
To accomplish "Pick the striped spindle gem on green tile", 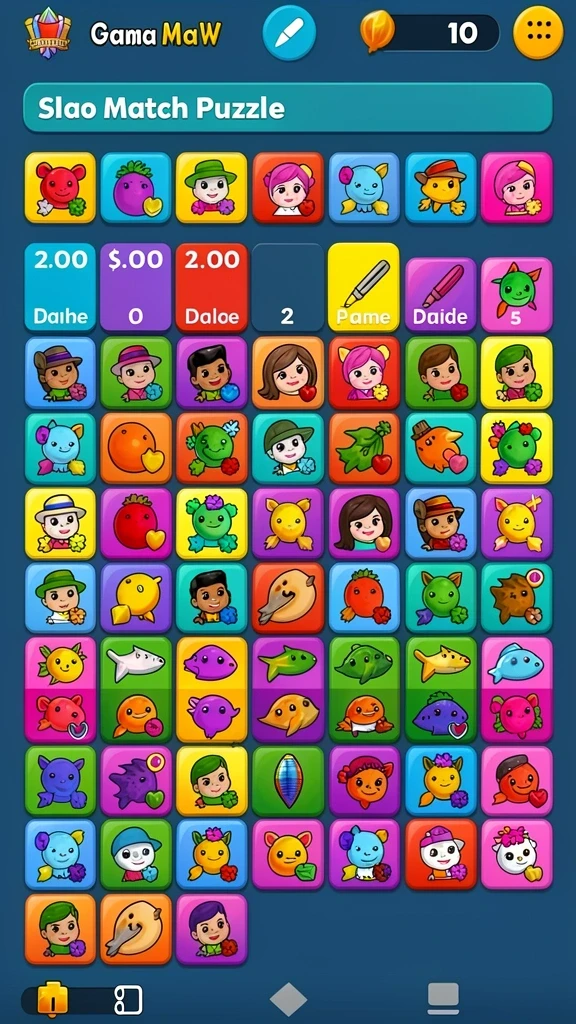I will 288,782.
